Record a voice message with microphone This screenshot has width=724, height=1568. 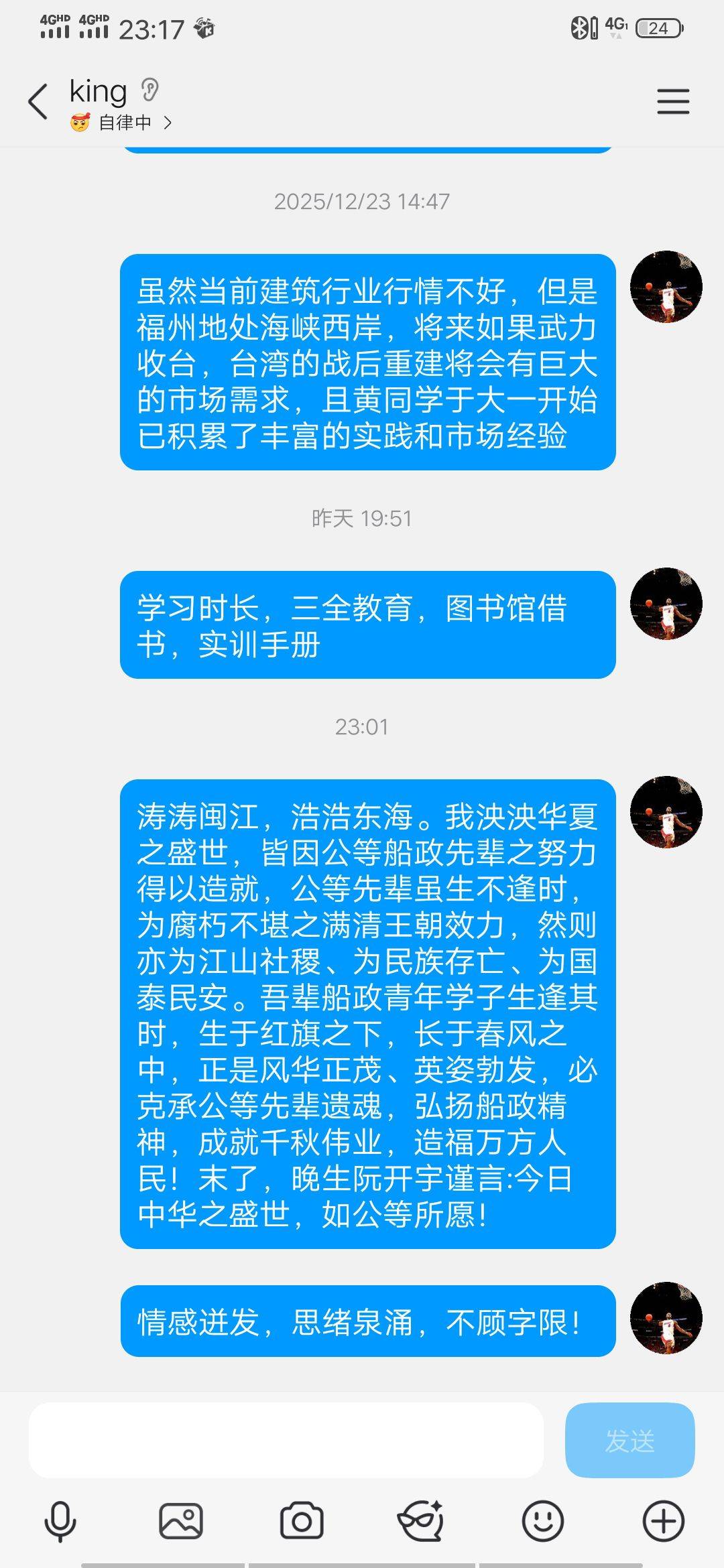60,1520
